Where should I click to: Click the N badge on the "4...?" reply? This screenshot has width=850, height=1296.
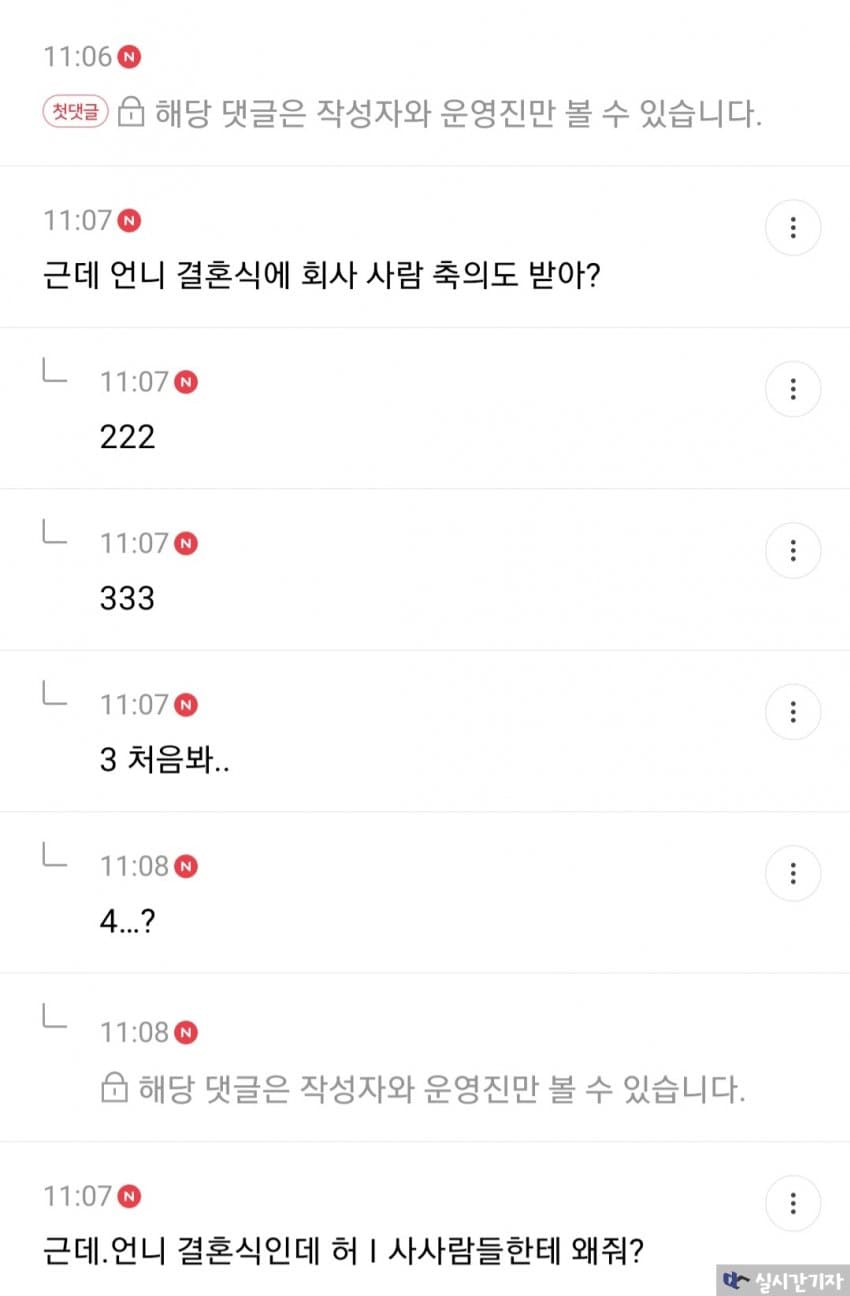[185, 866]
